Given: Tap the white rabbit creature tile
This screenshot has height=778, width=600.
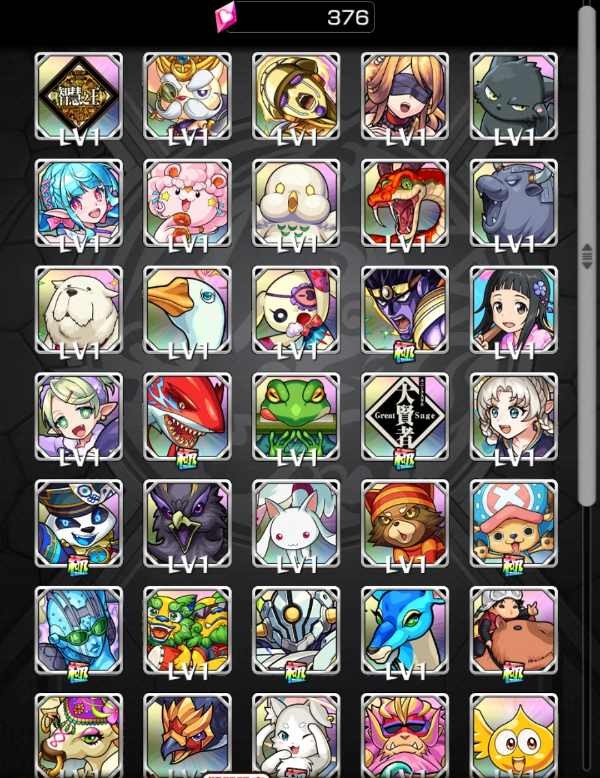Looking at the screenshot, I should click(296, 524).
